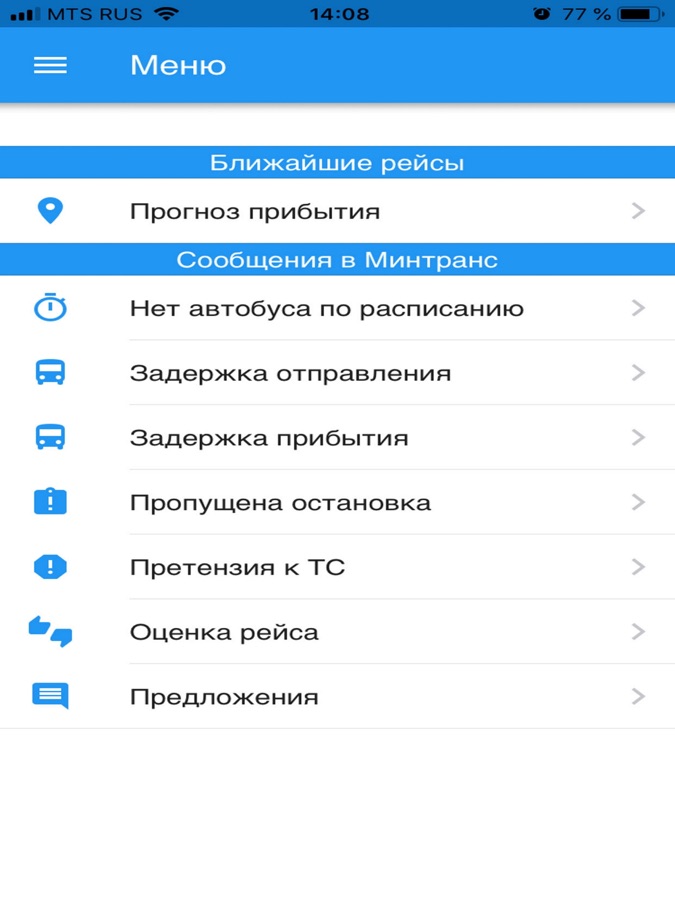Open the Задержка прибытия row
This screenshot has width=675, height=900.
pyautogui.click(x=337, y=438)
